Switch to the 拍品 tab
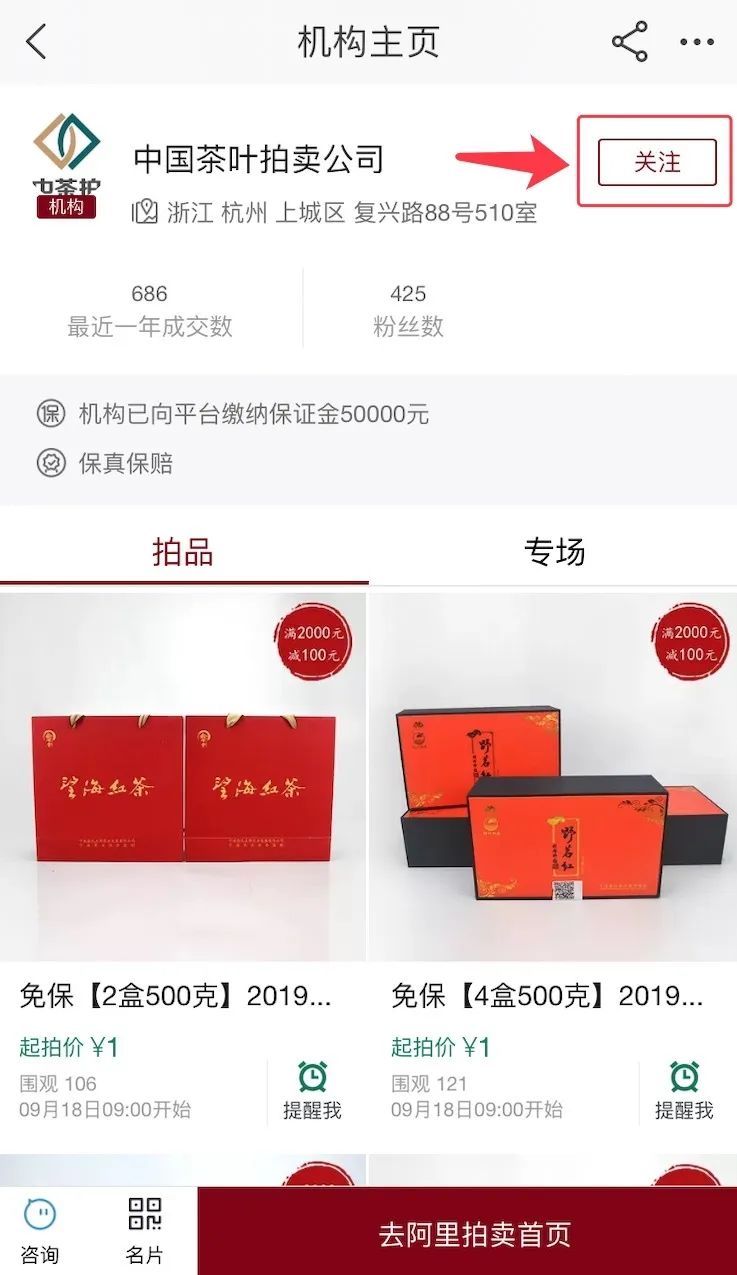This screenshot has width=737, height=1275. (183, 552)
